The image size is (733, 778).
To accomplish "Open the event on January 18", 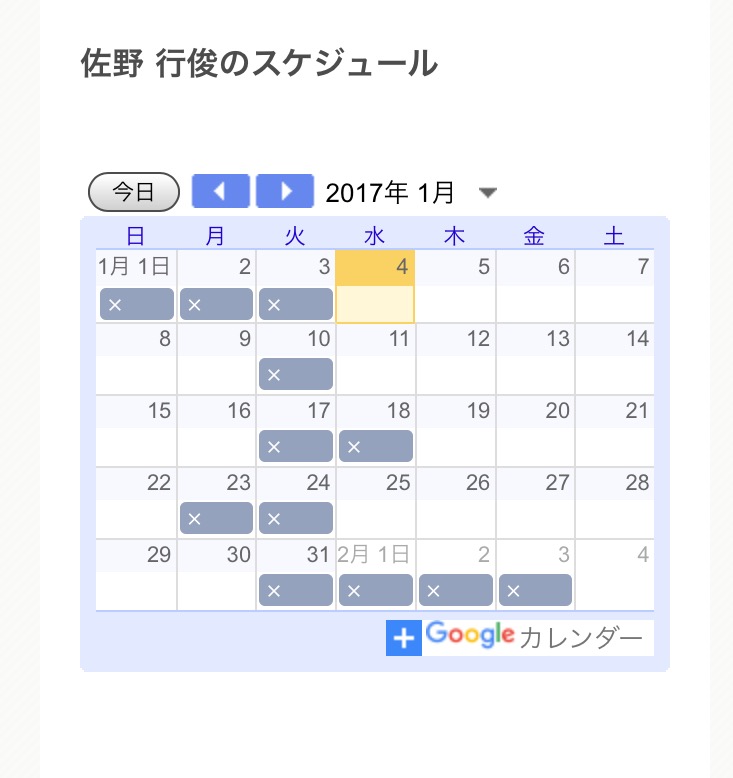I will click(x=376, y=446).
